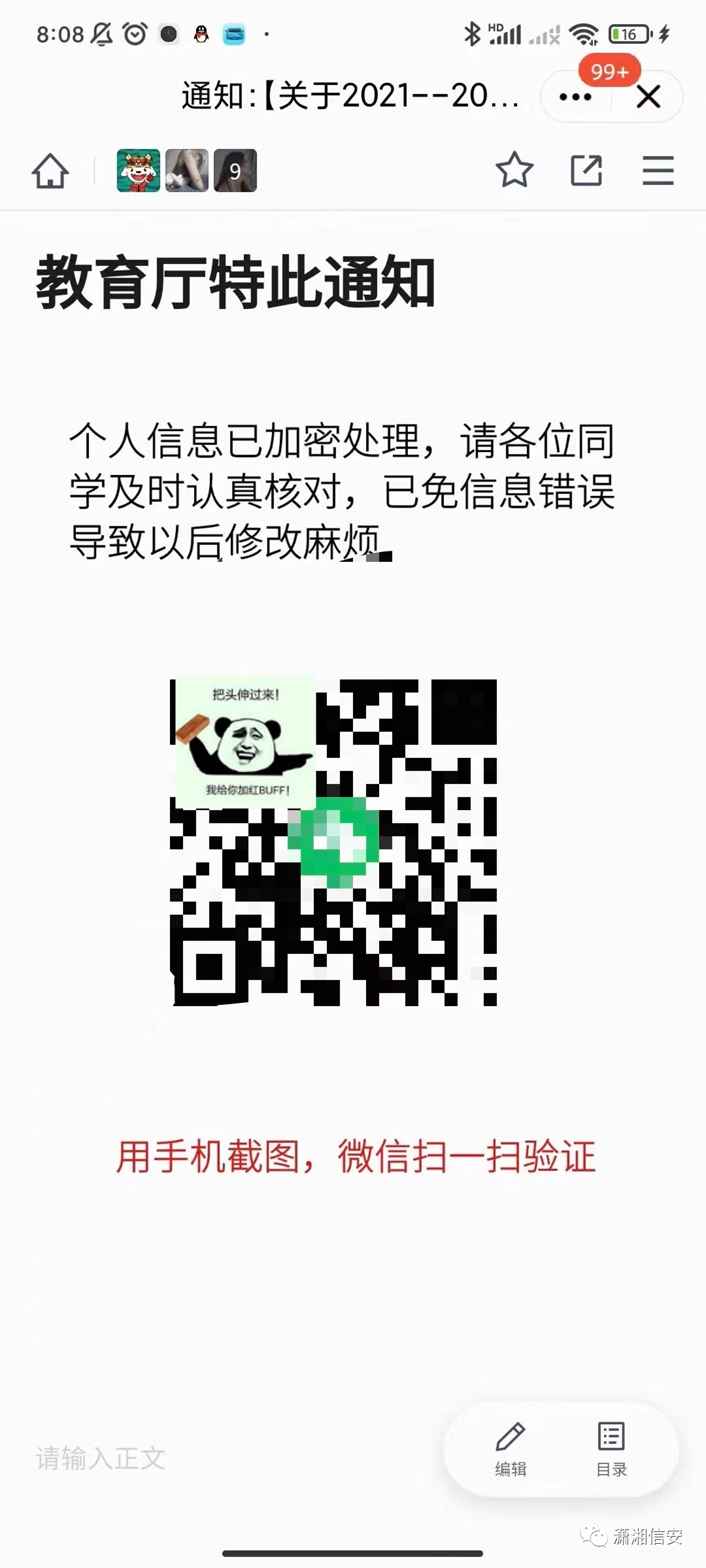Share the document externally
The image size is (706, 1568).
[586, 171]
